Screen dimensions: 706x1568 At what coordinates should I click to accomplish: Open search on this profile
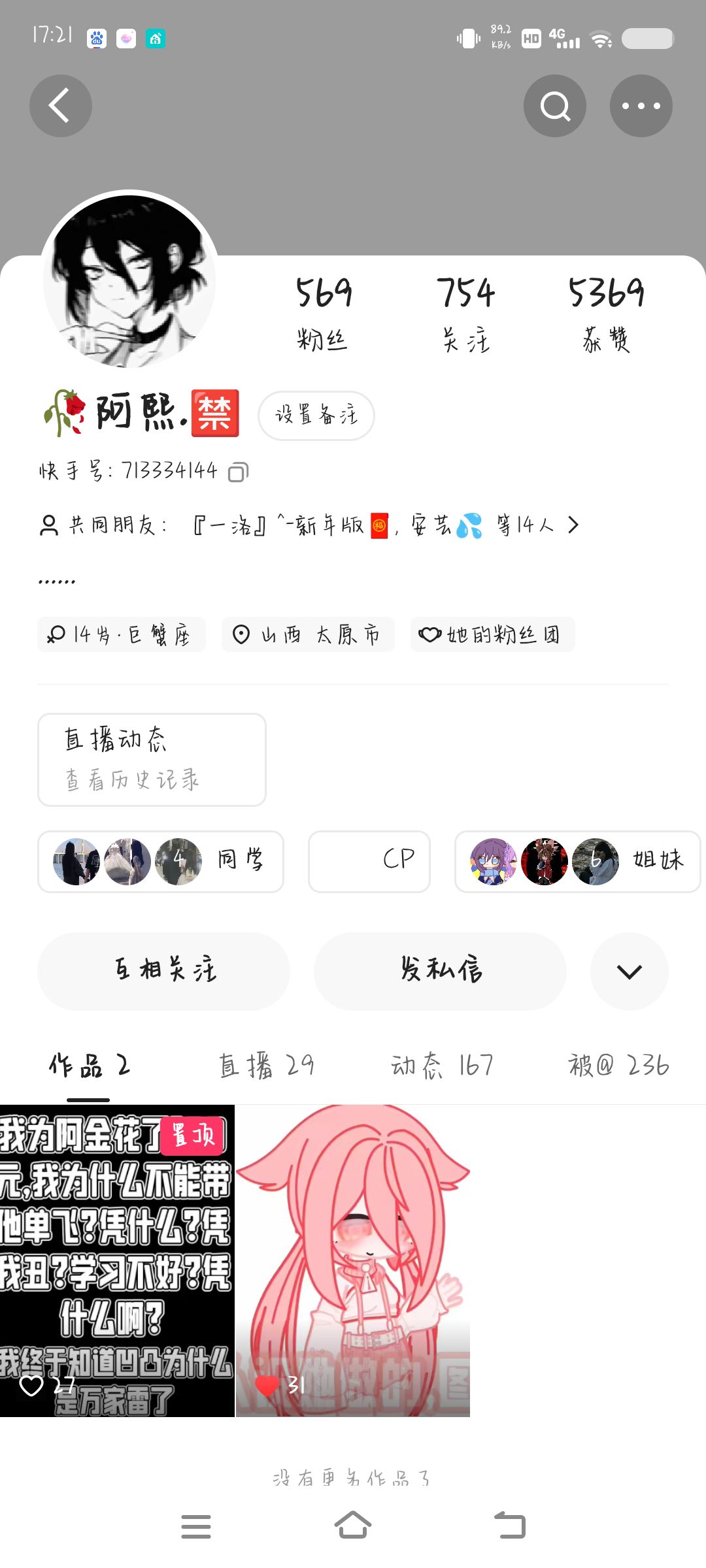point(555,106)
